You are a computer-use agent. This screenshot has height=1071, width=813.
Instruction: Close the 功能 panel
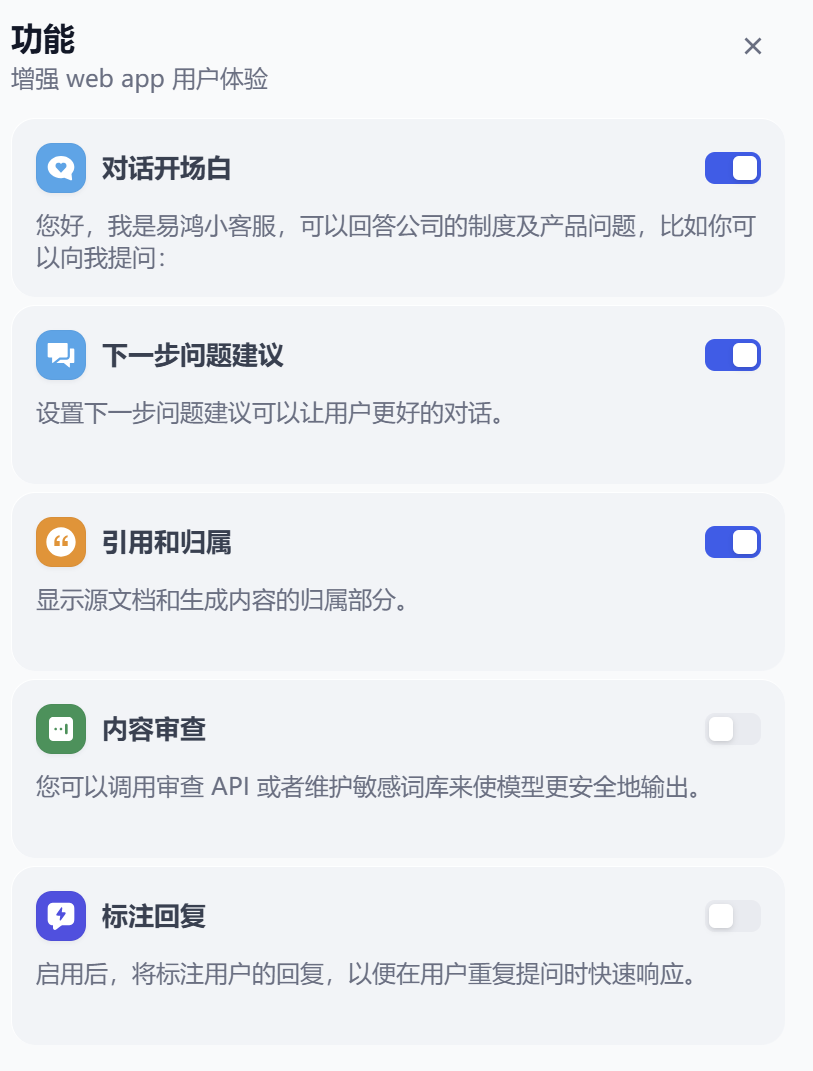[752, 46]
